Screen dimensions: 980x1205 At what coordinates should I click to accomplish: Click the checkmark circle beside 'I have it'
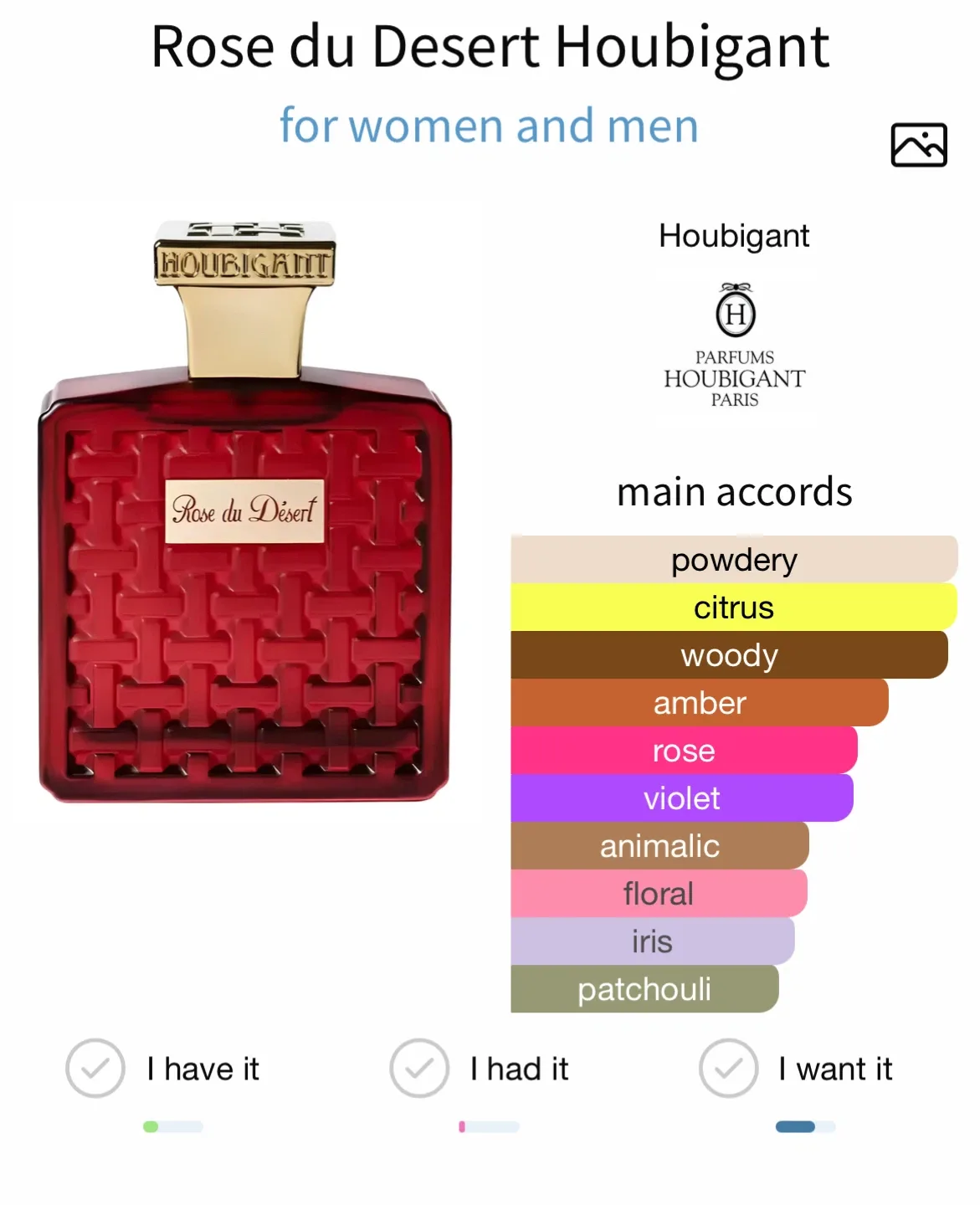coord(95,1068)
